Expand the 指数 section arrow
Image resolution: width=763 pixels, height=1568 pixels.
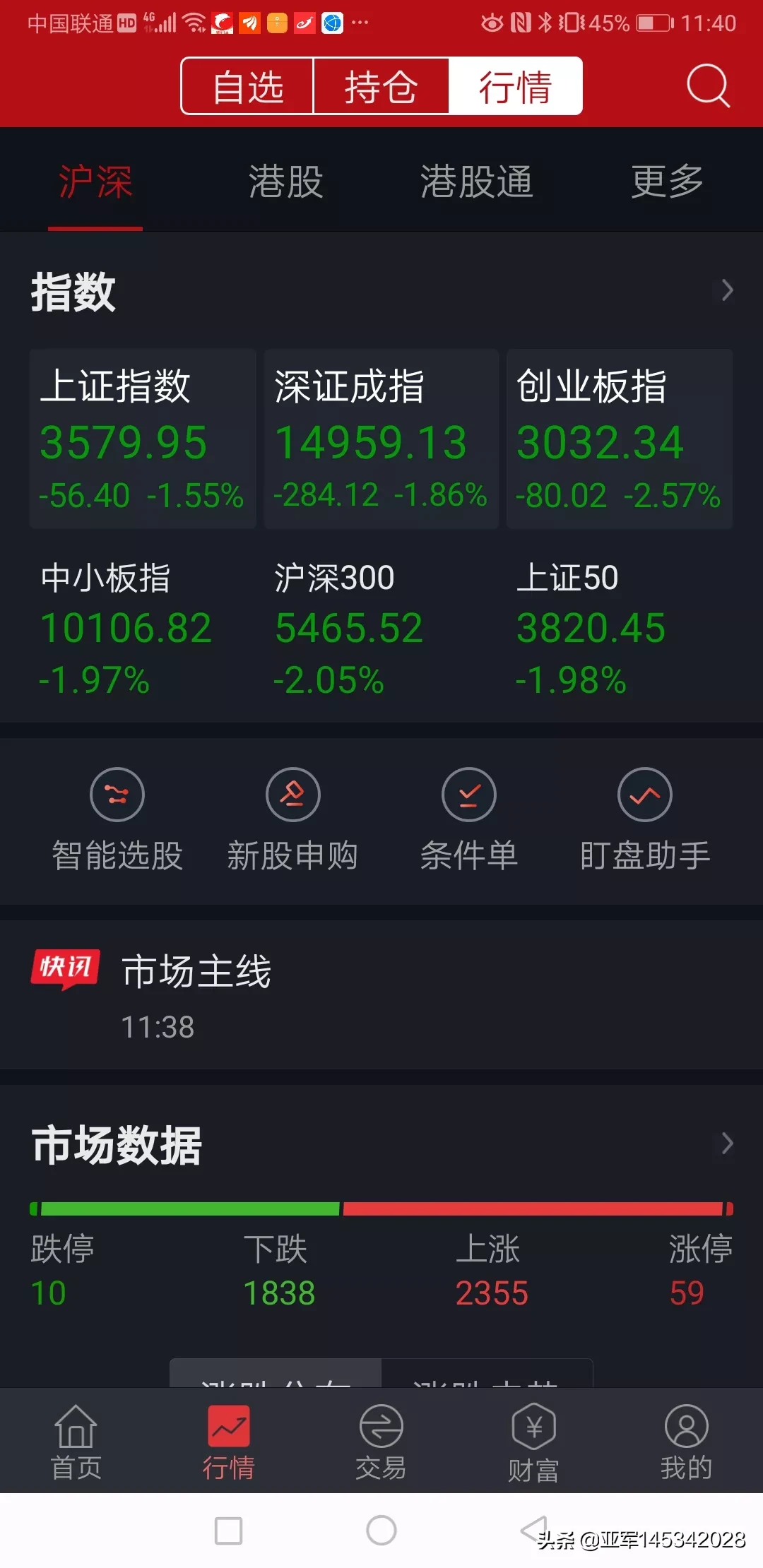[727, 290]
